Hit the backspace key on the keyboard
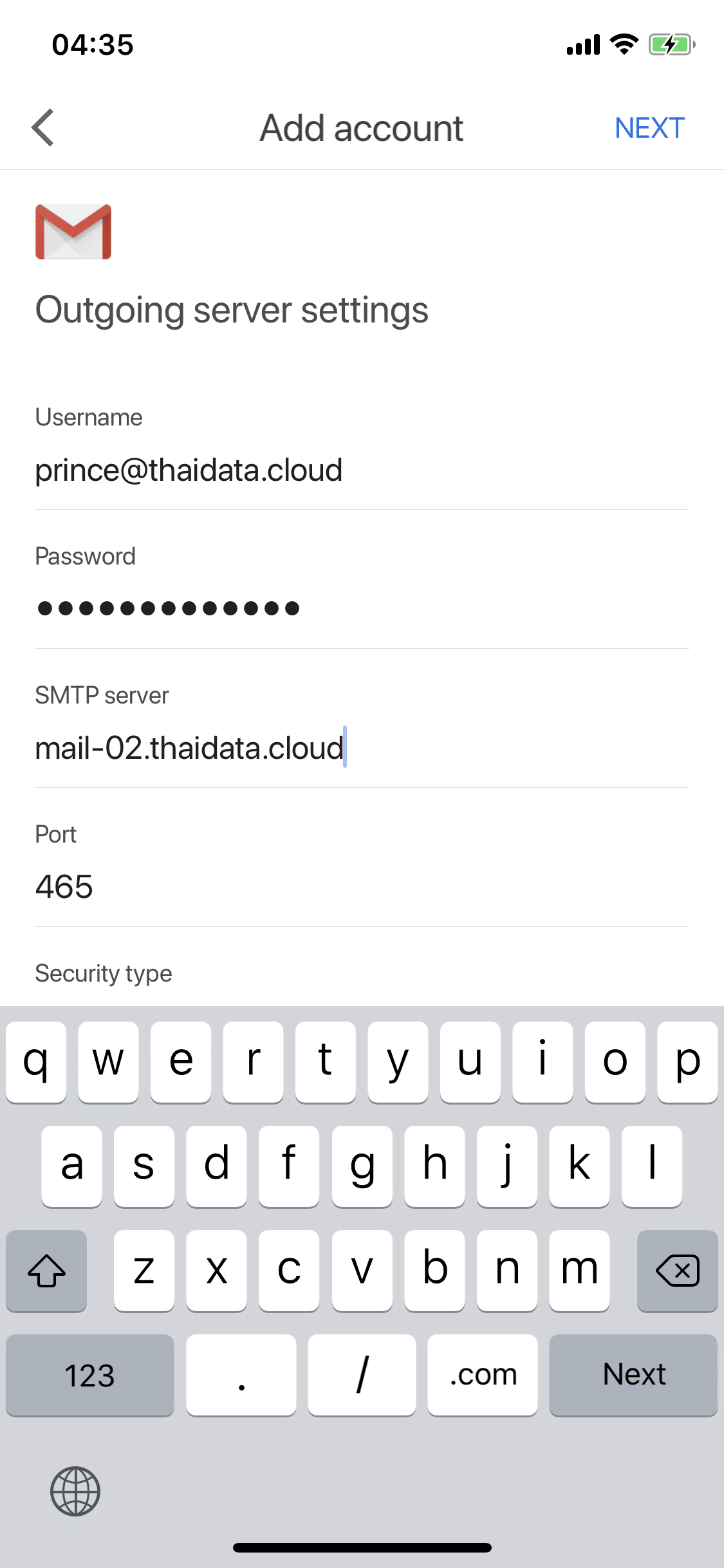724x1568 pixels. tap(677, 1271)
